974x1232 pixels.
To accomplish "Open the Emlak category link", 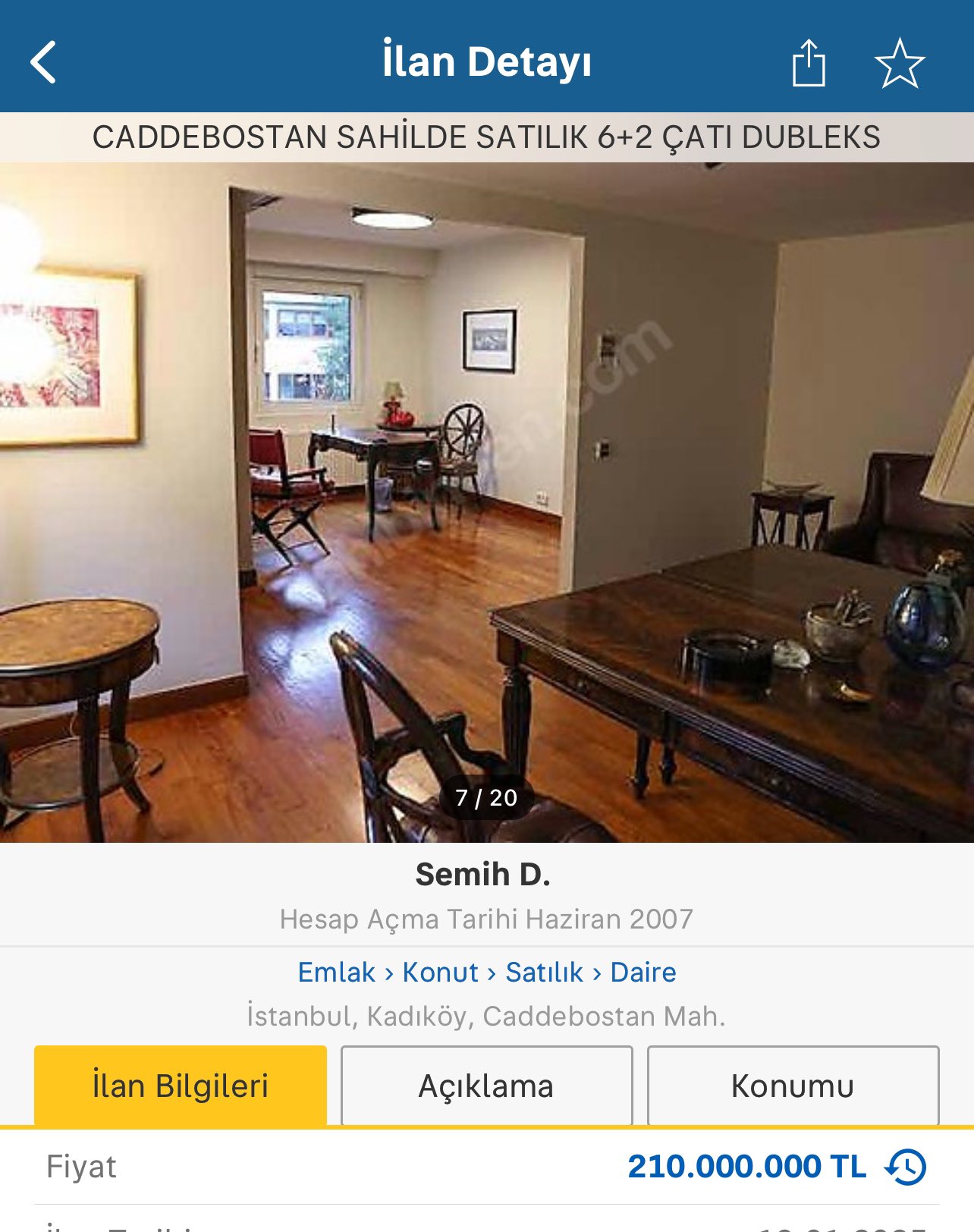I will (x=336, y=973).
